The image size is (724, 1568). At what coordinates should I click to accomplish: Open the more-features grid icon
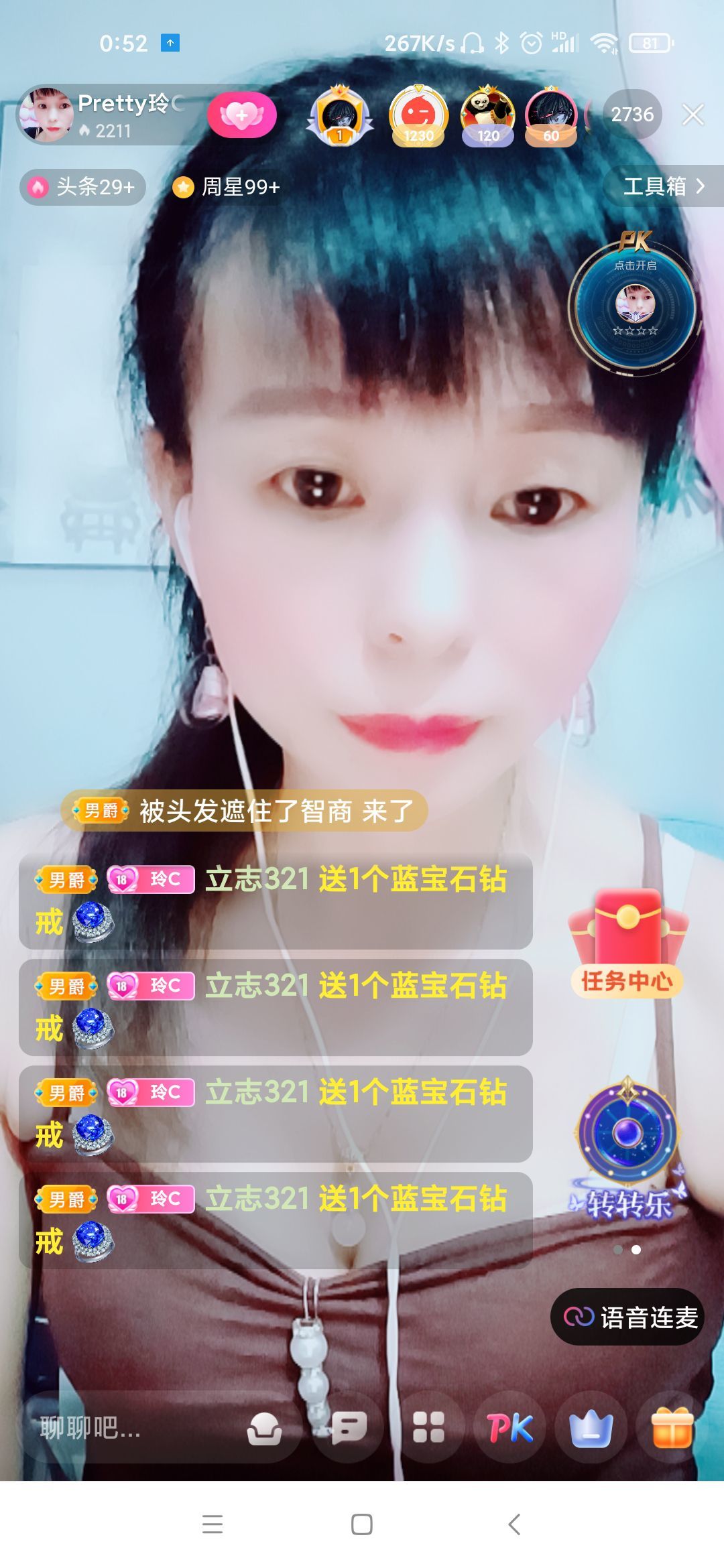pyautogui.click(x=430, y=1429)
